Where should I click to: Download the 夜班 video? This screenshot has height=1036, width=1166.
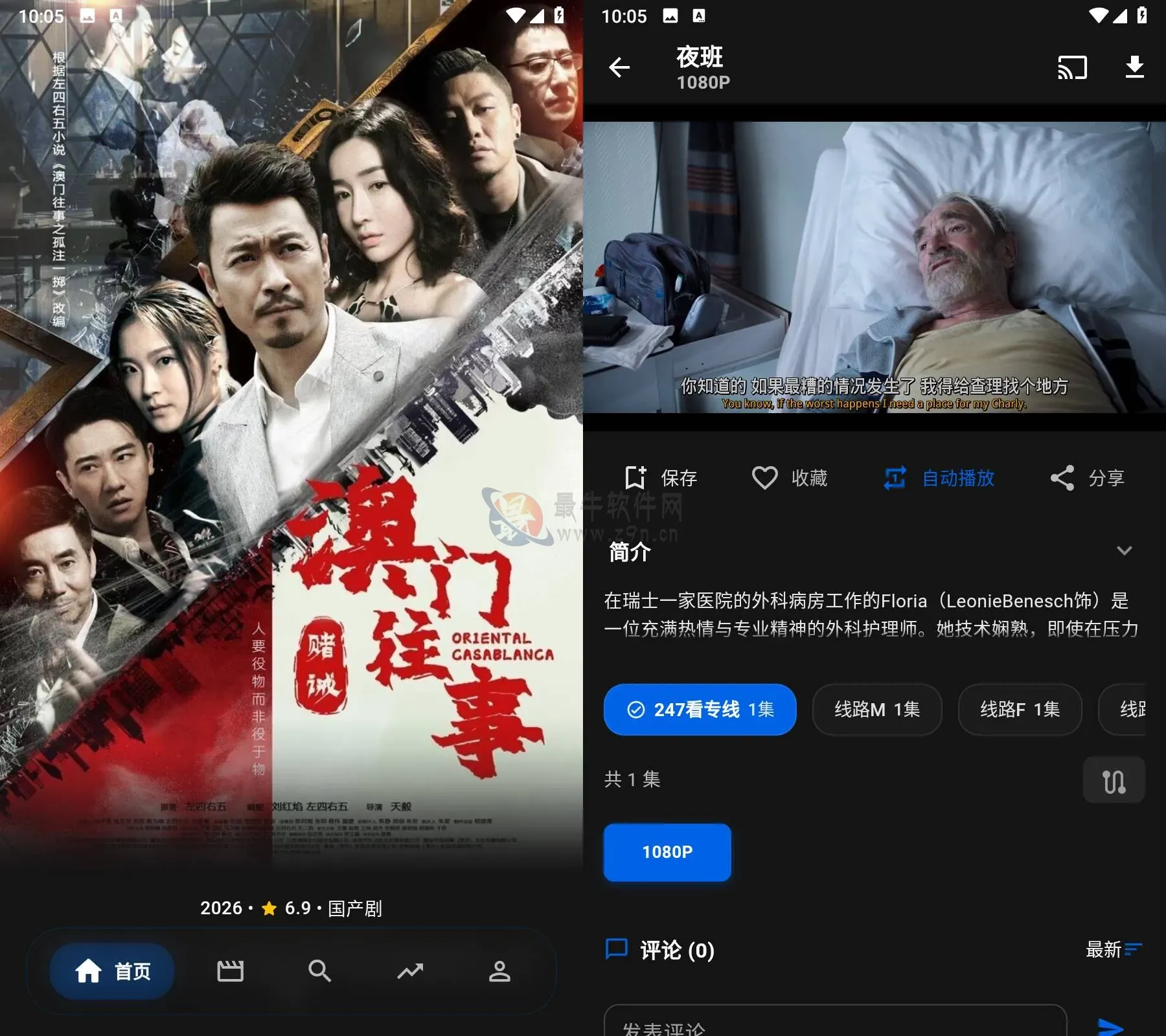coord(1134,67)
